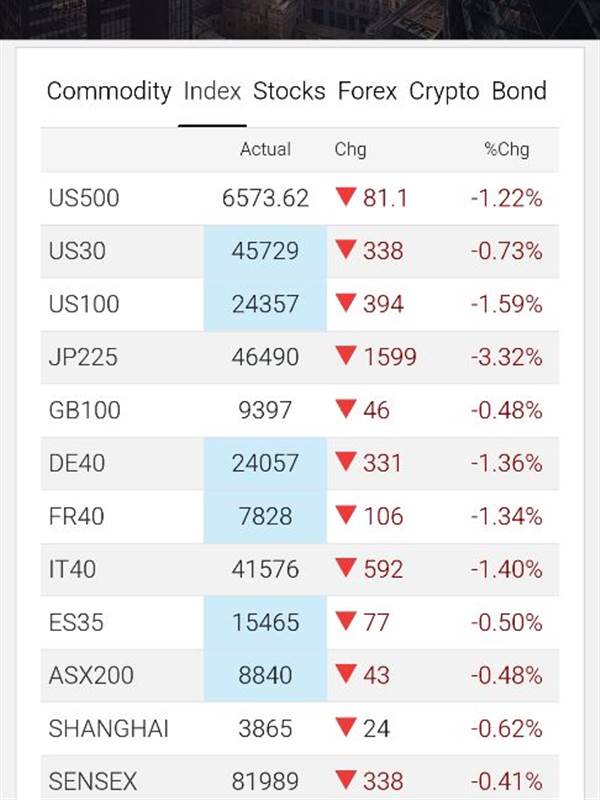This screenshot has height=800, width=600.
Task: Open the Stocks tab
Action: pos(289,92)
